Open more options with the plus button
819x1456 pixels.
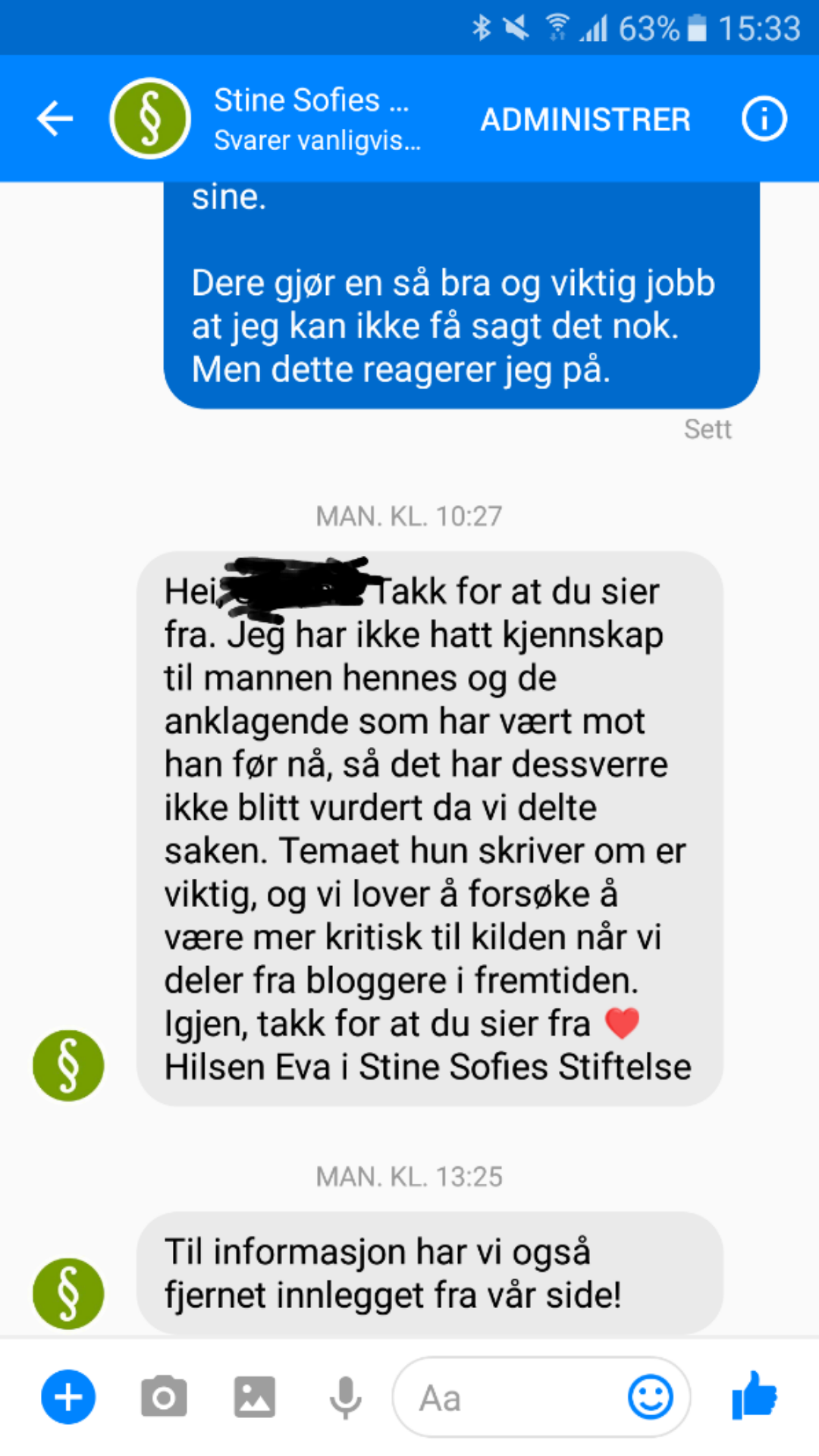point(68,1397)
